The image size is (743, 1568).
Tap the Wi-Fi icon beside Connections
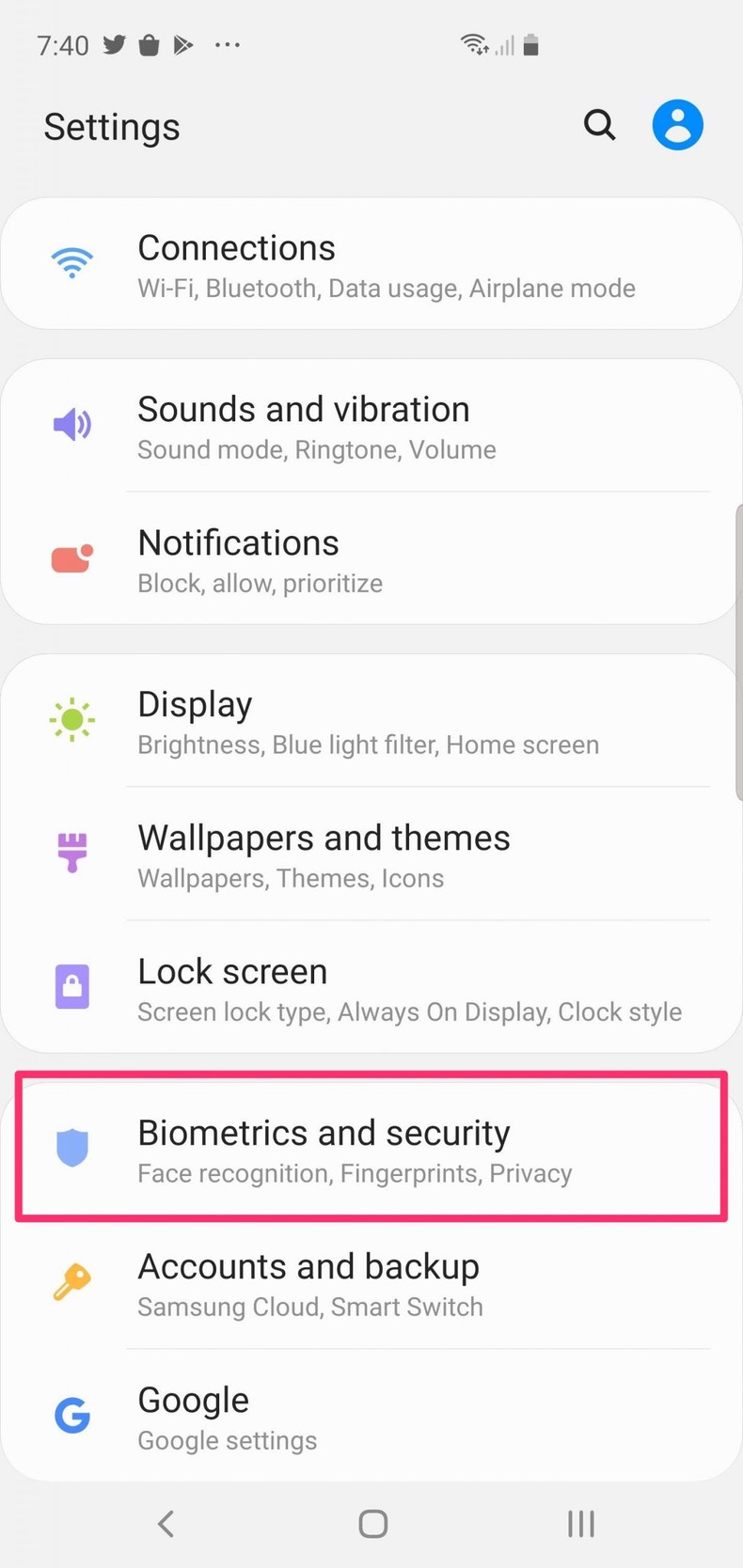(71, 263)
